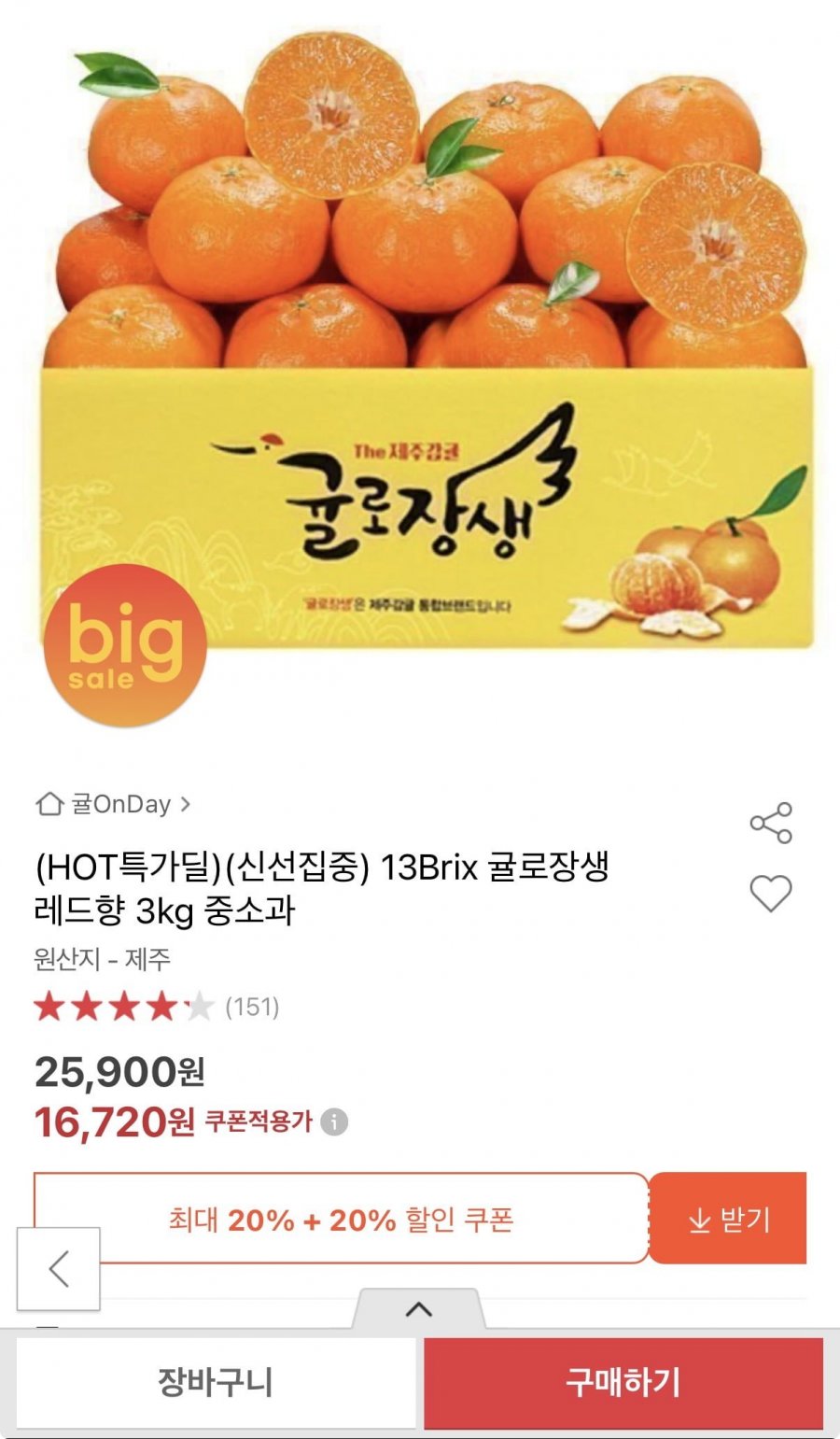Share this product
Image resolution: width=840 pixels, height=1439 pixels.
pos(771,823)
